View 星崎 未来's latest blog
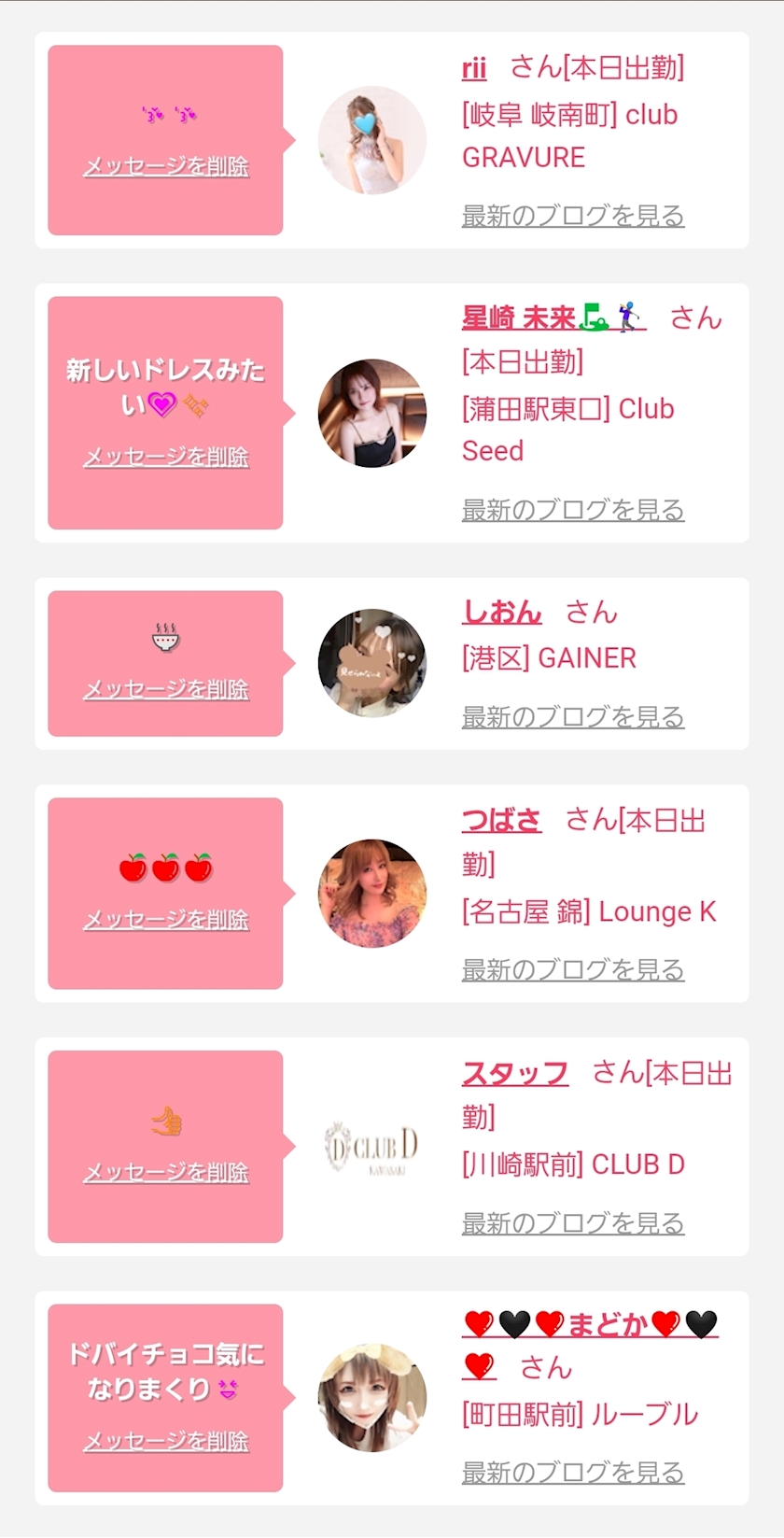784x1538 pixels. click(x=573, y=510)
